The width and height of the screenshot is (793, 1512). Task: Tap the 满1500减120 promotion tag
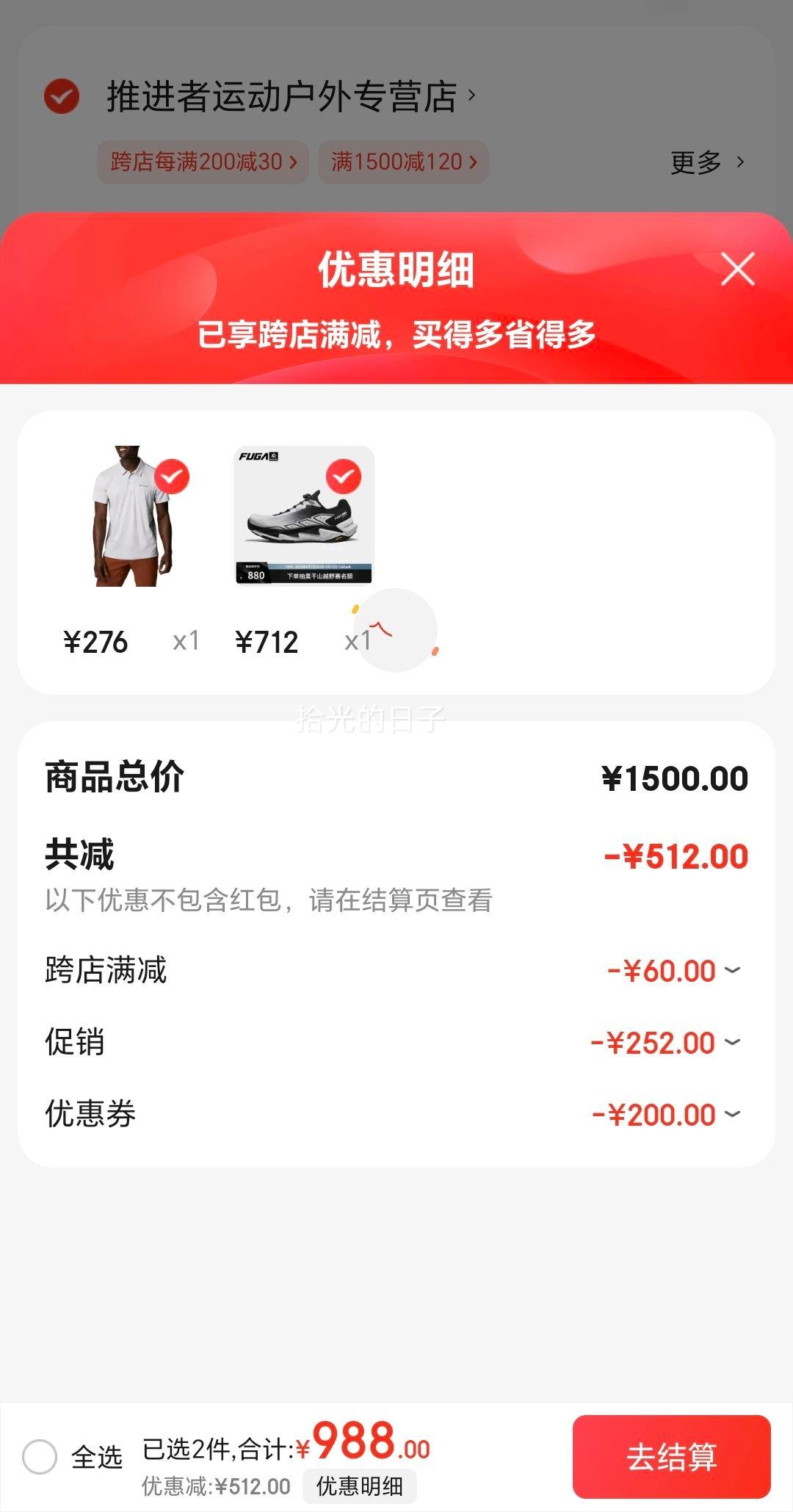[403, 162]
